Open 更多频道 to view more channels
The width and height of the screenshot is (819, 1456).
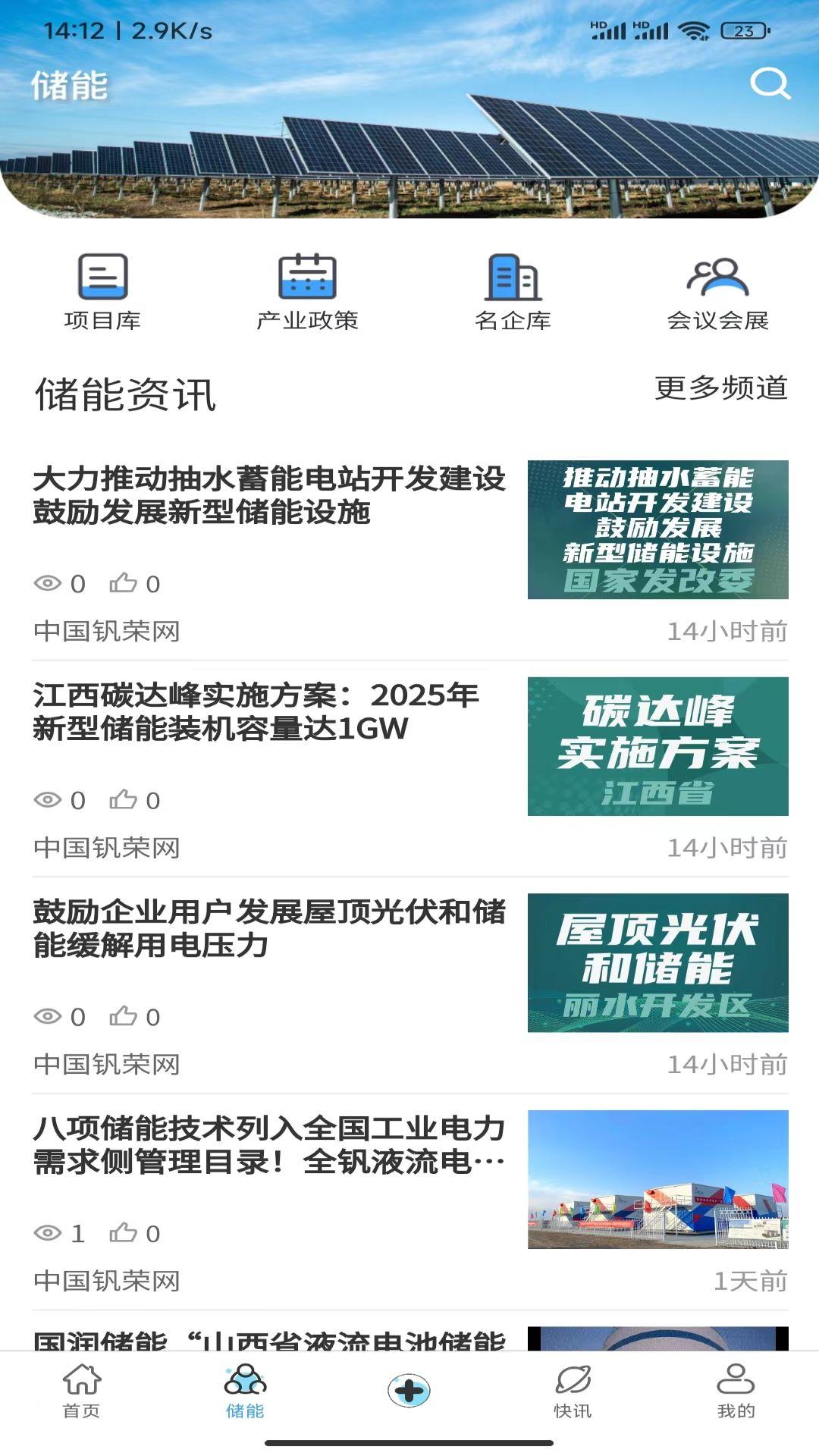(x=719, y=390)
